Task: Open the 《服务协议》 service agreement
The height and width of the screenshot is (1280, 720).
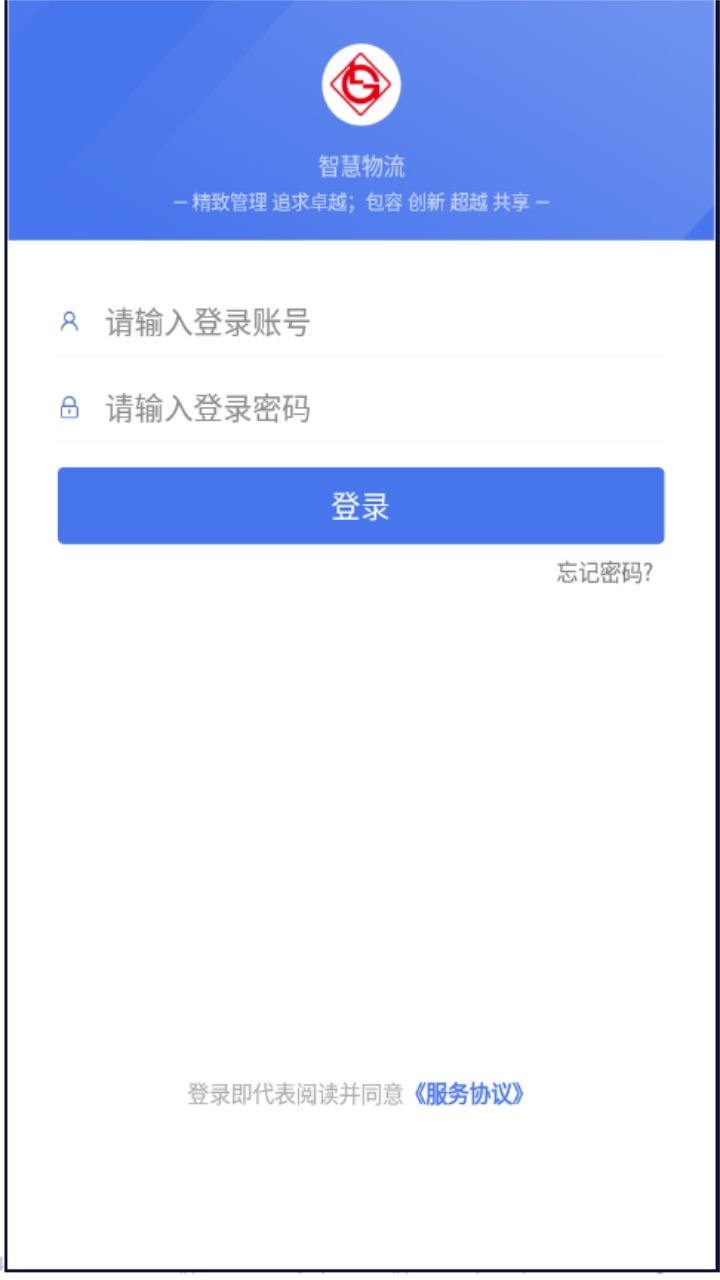Action: pyautogui.click(x=469, y=1094)
